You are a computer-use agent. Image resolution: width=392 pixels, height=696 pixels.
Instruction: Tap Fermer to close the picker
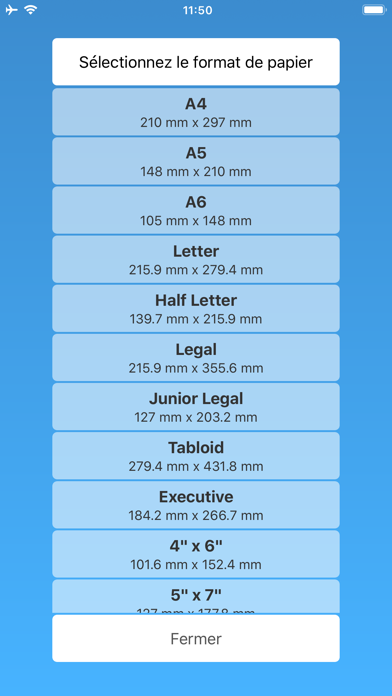coord(196,638)
